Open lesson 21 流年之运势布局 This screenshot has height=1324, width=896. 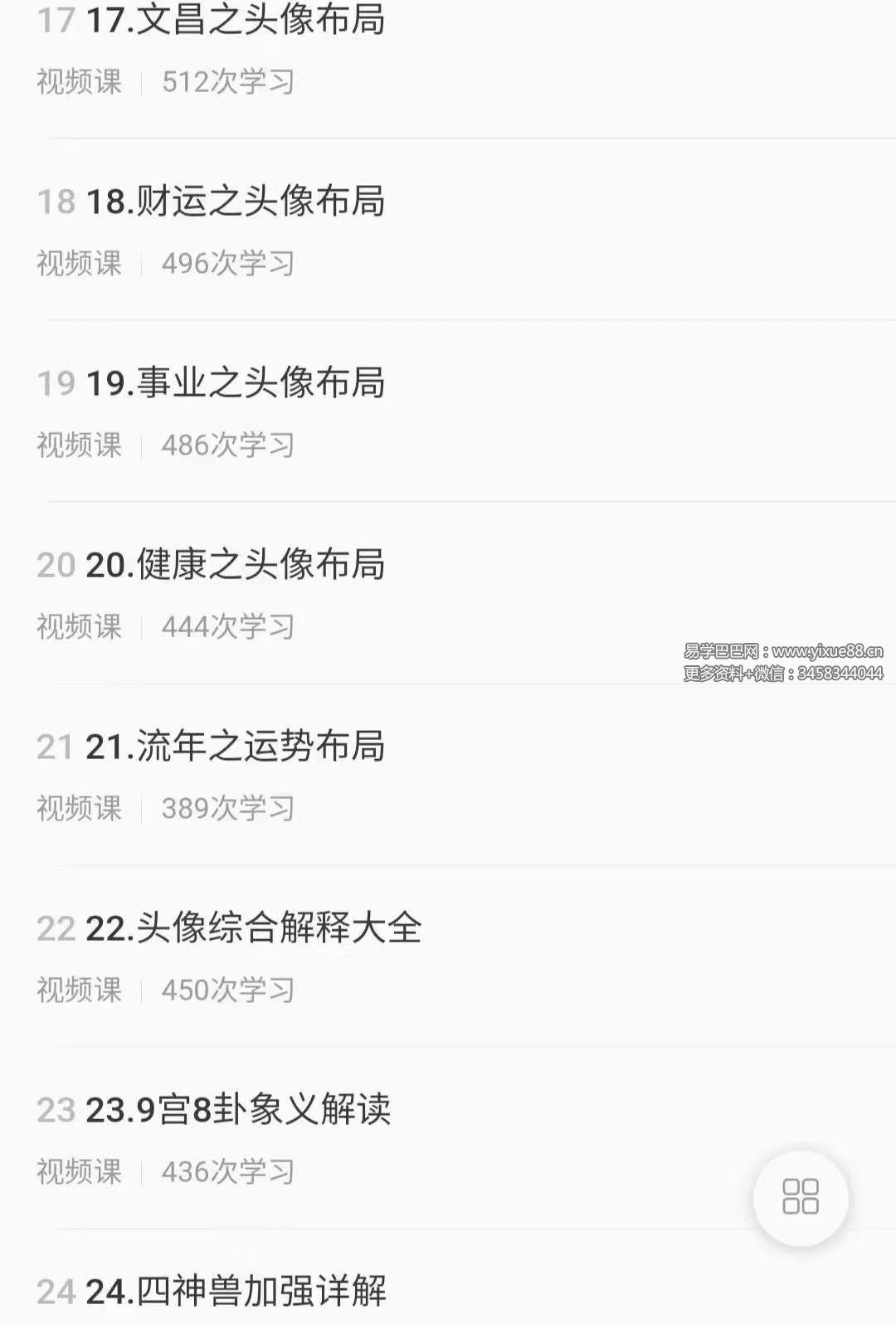[236, 747]
